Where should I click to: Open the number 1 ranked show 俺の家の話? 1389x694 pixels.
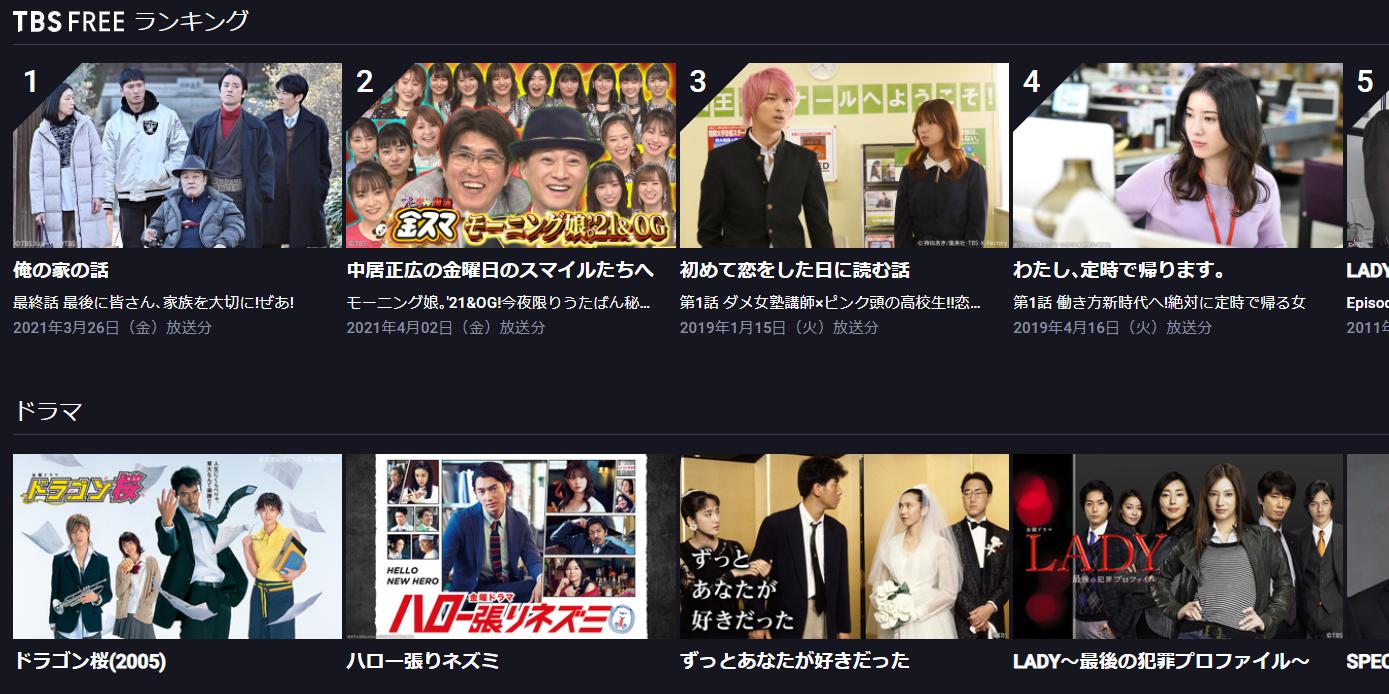point(177,156)
